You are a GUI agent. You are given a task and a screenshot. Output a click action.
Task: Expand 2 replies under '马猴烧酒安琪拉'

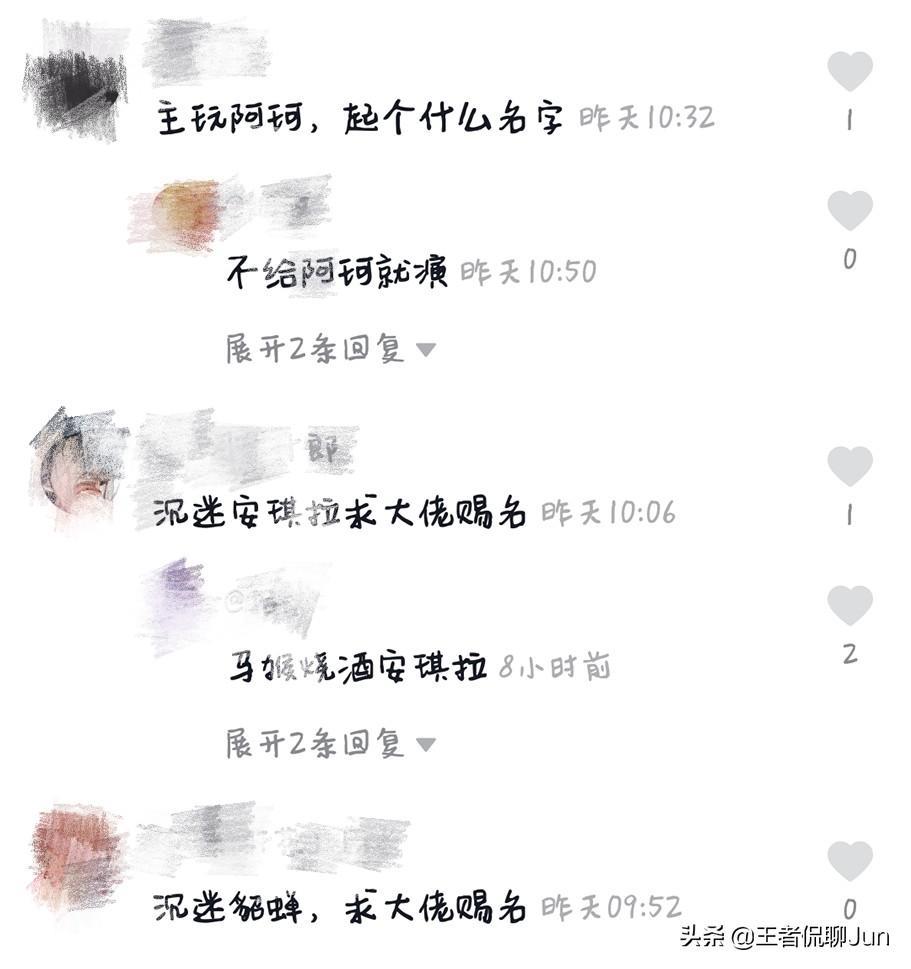coord(330,744)
